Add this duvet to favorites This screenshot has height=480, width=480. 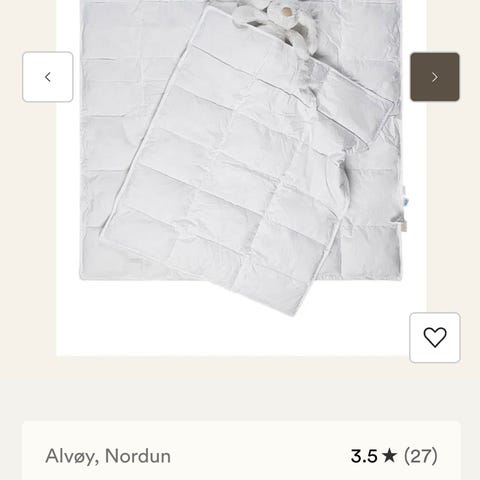435,337
